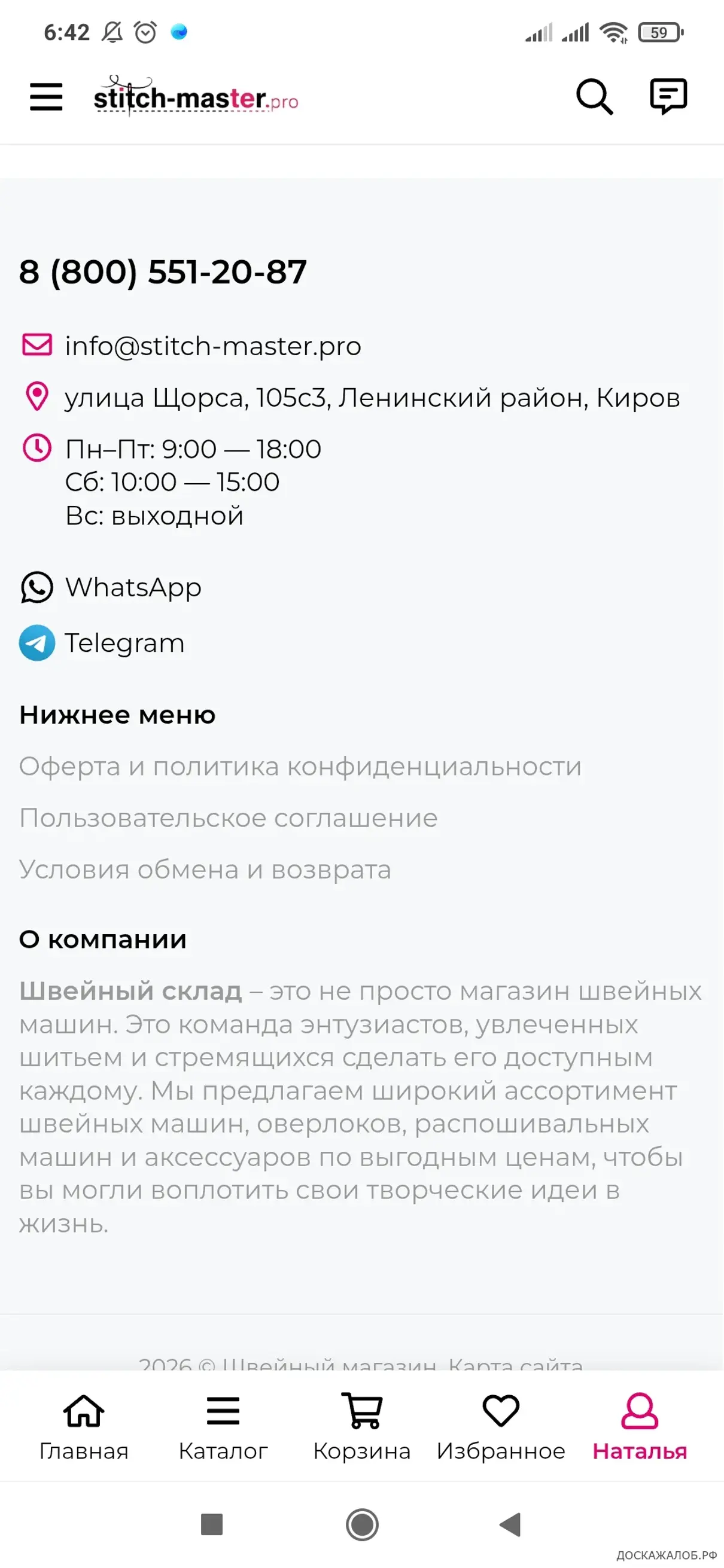Open the hamburger menu
724x1568 pixels.
click(46, 97)
